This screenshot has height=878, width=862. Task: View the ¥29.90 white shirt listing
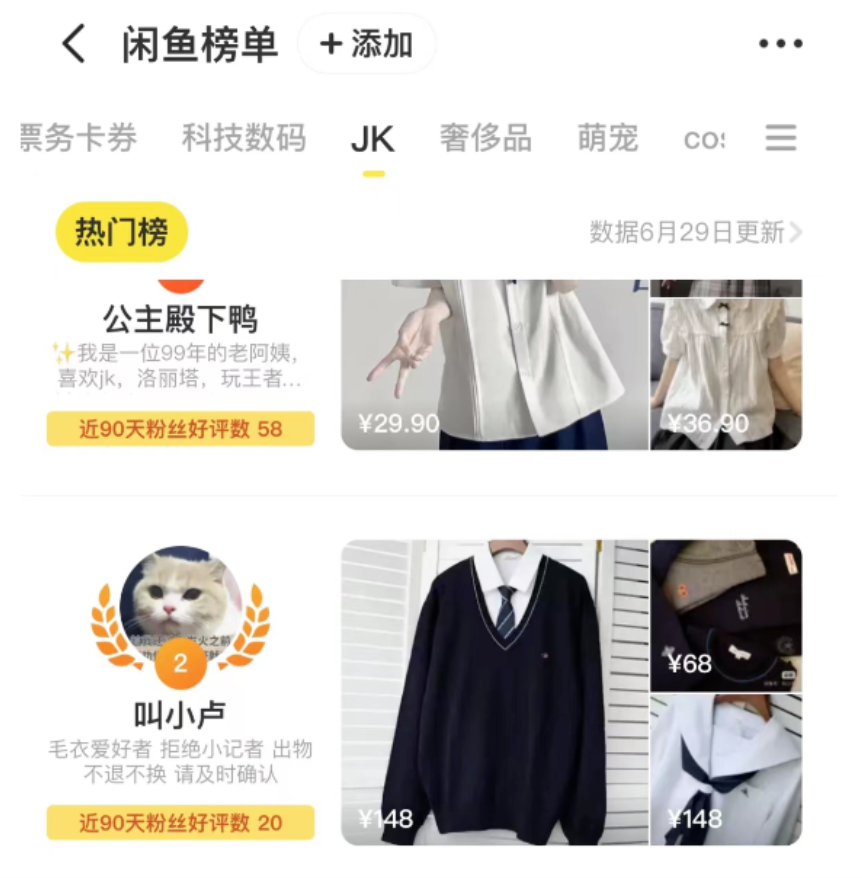pyautogui.click(x=495, y=365)
